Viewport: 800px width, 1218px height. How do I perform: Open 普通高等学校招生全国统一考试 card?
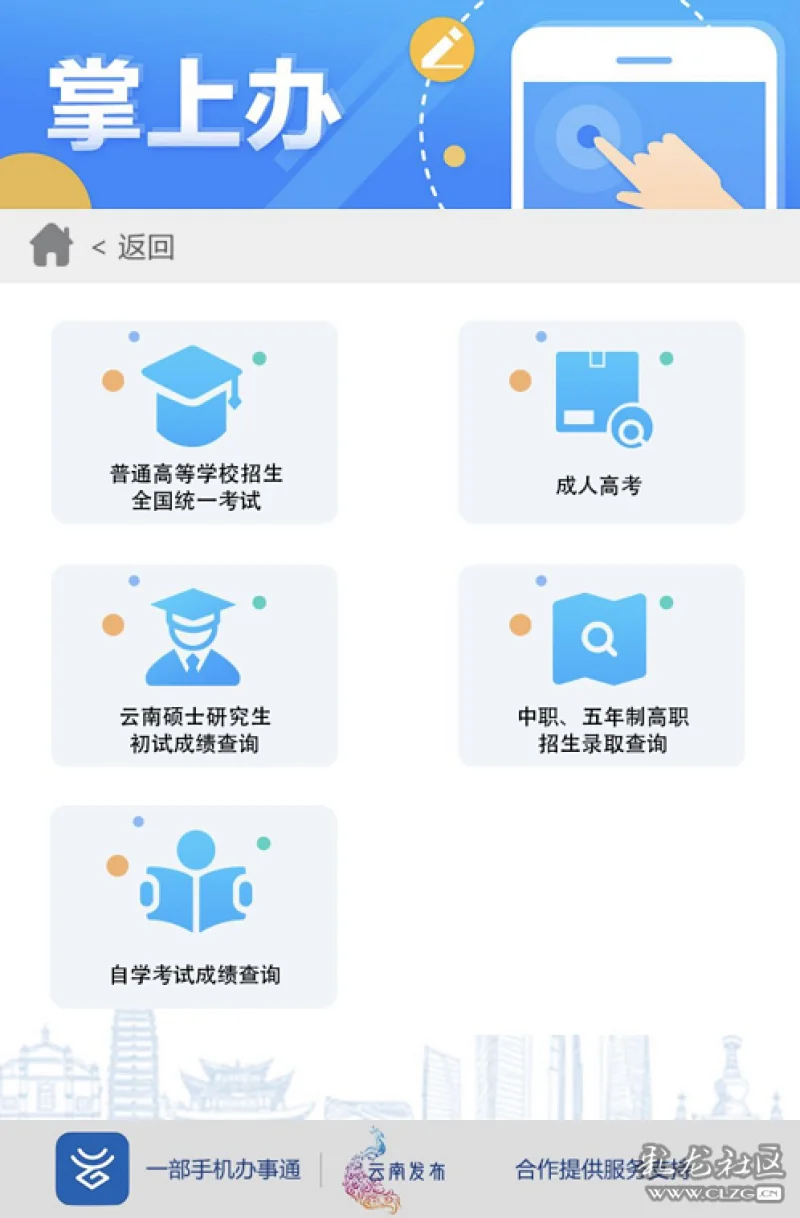[x=195, y=421]
